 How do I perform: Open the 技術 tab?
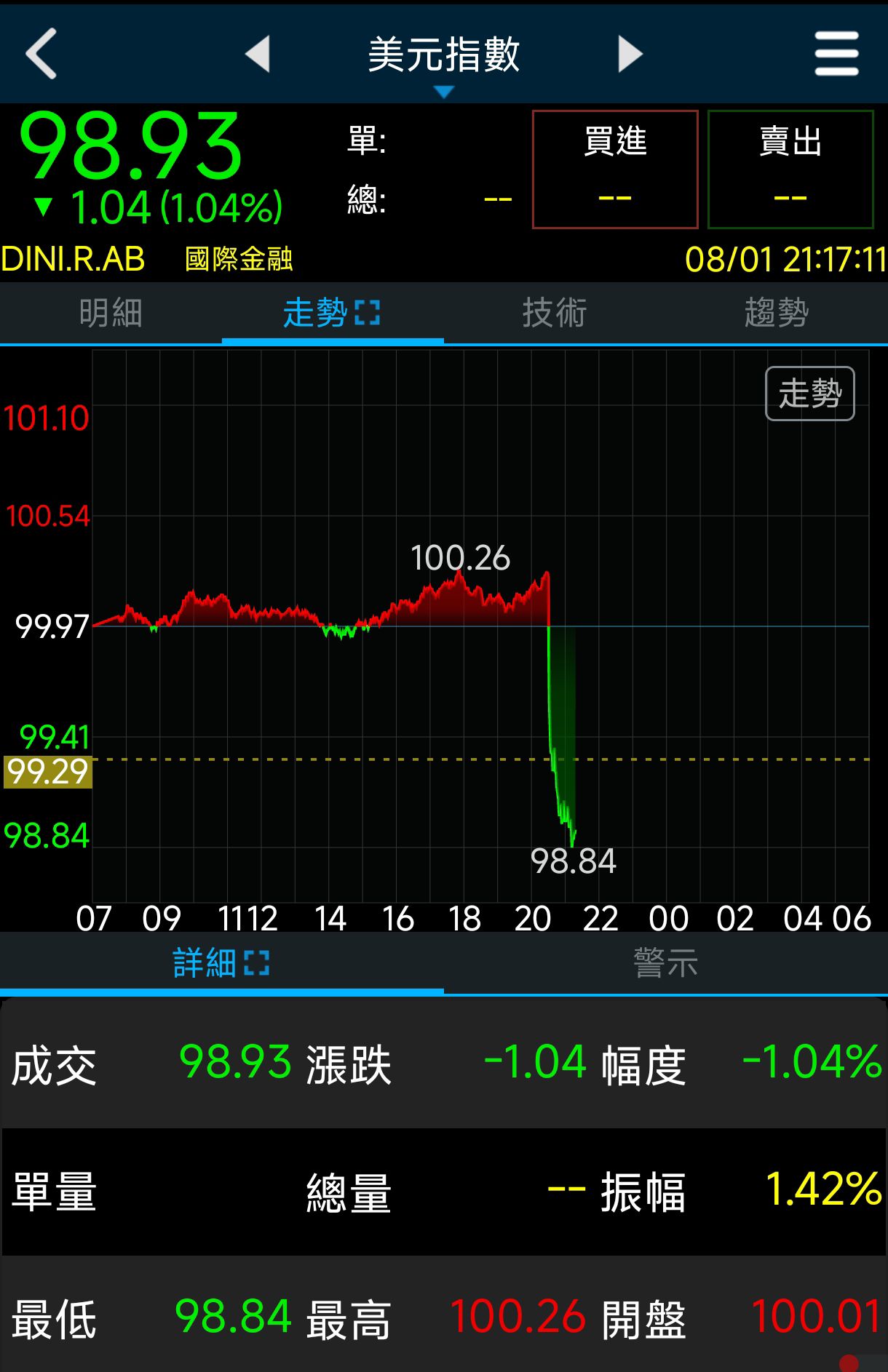click(554, 314)
